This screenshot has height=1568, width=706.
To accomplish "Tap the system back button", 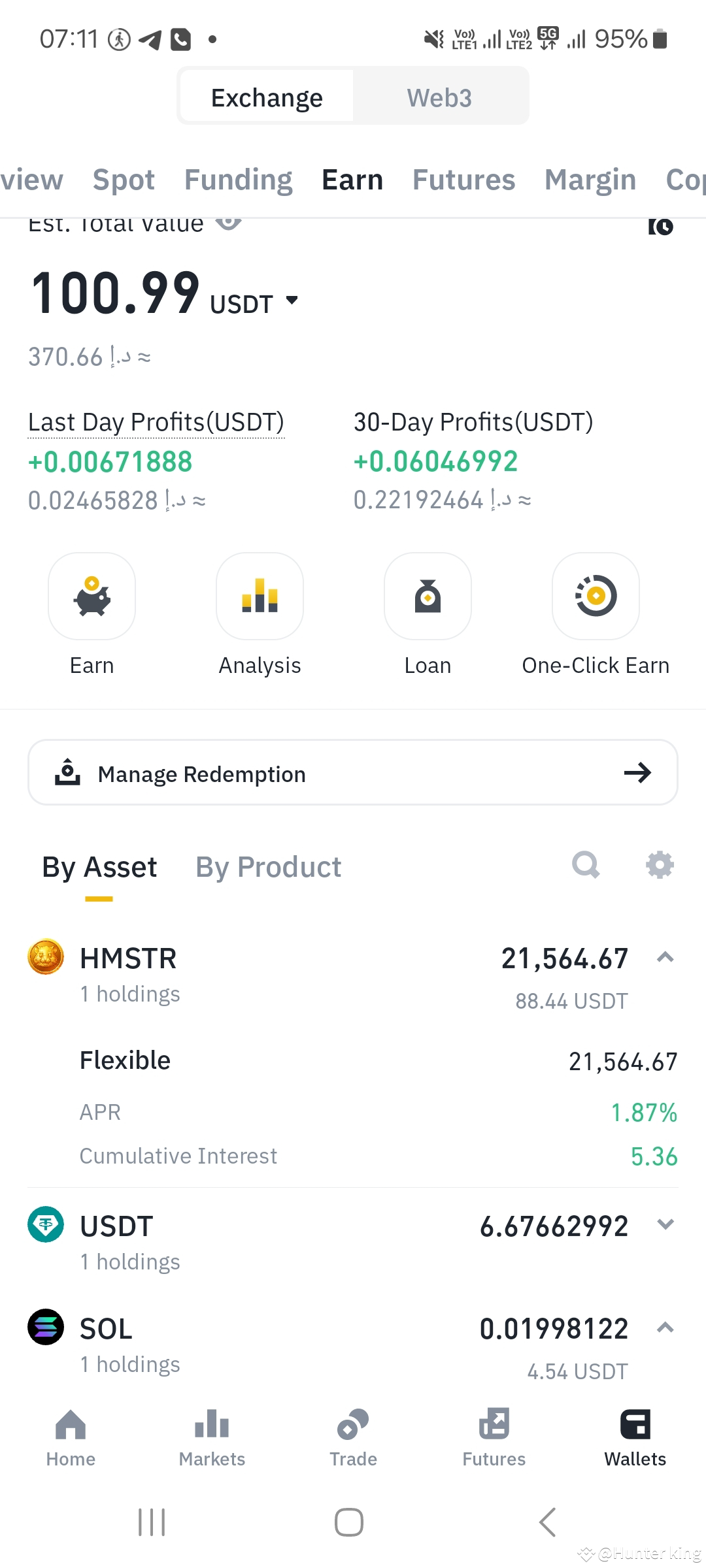I will tap(548, 1522).
